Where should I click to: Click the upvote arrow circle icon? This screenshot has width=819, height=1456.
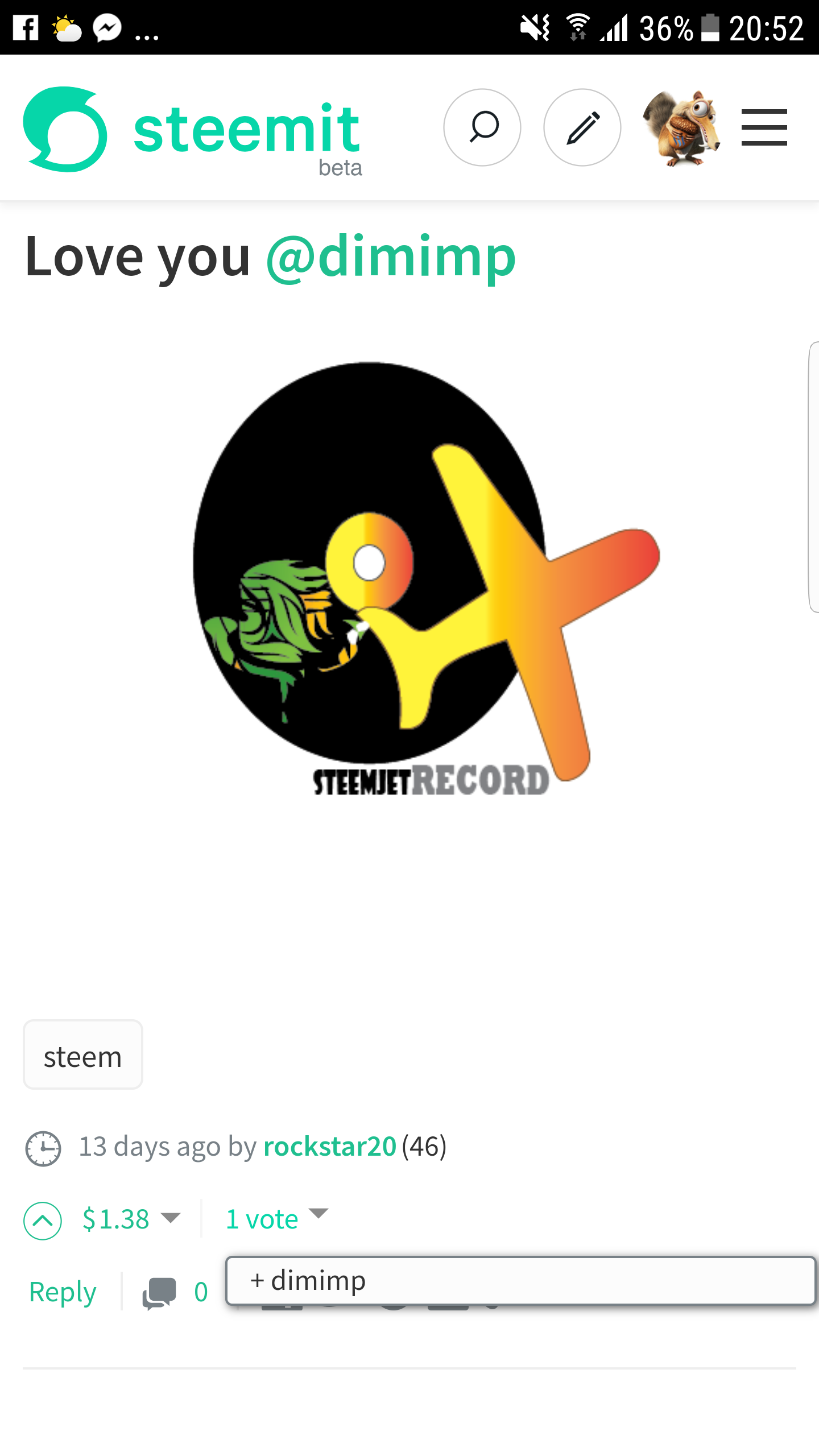(44, 1219)
